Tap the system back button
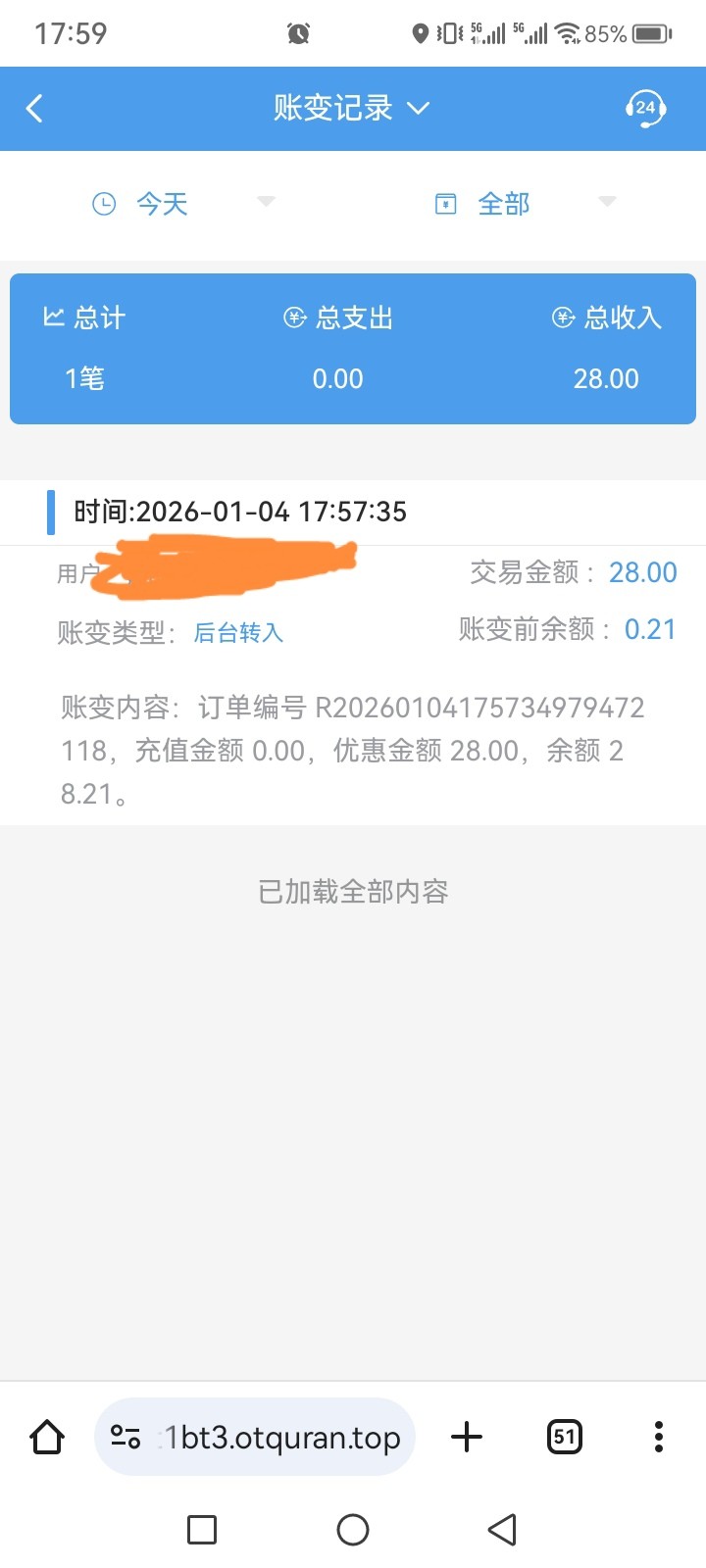The height and width of the screenshot is (1568, 706). coord(502,1529)
